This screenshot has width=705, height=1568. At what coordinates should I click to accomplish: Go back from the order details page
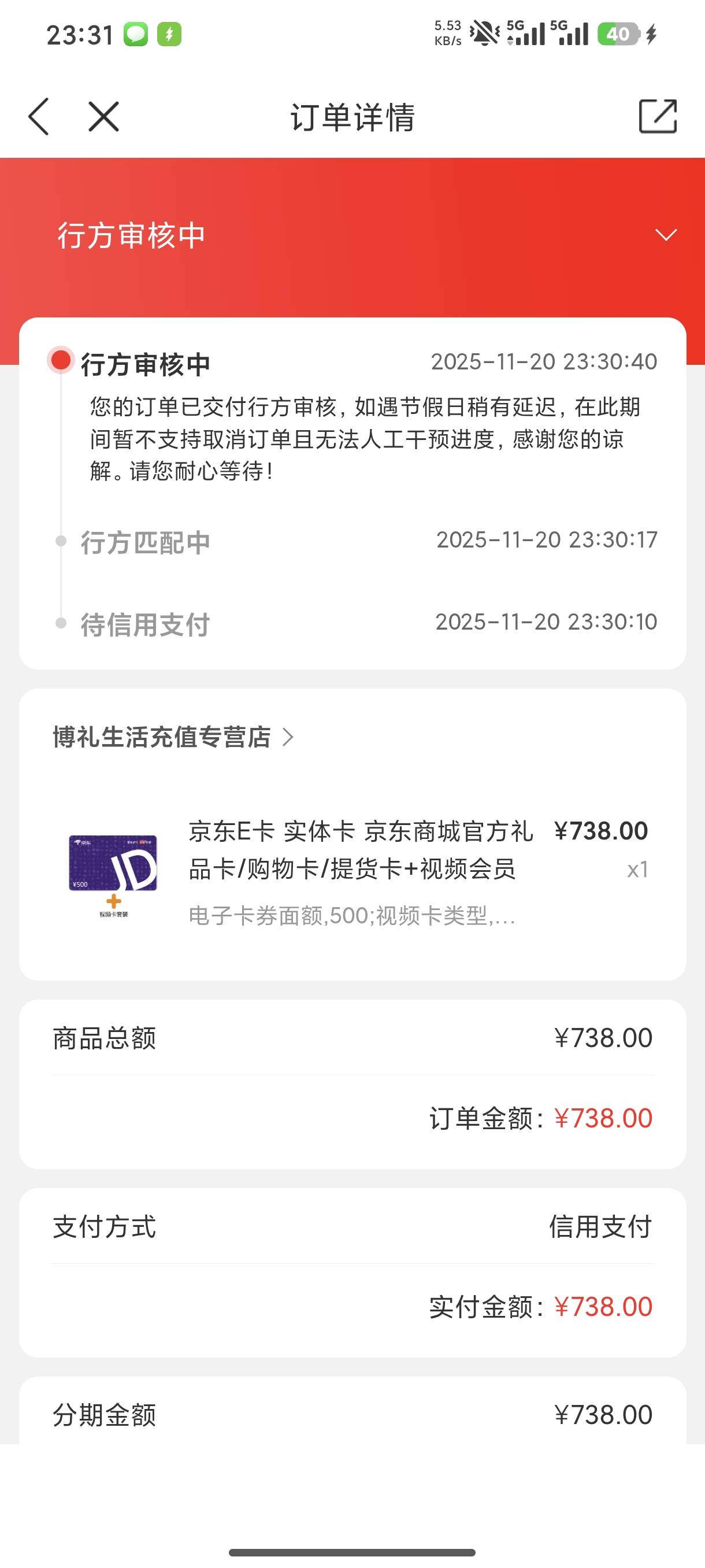point(39,116)
